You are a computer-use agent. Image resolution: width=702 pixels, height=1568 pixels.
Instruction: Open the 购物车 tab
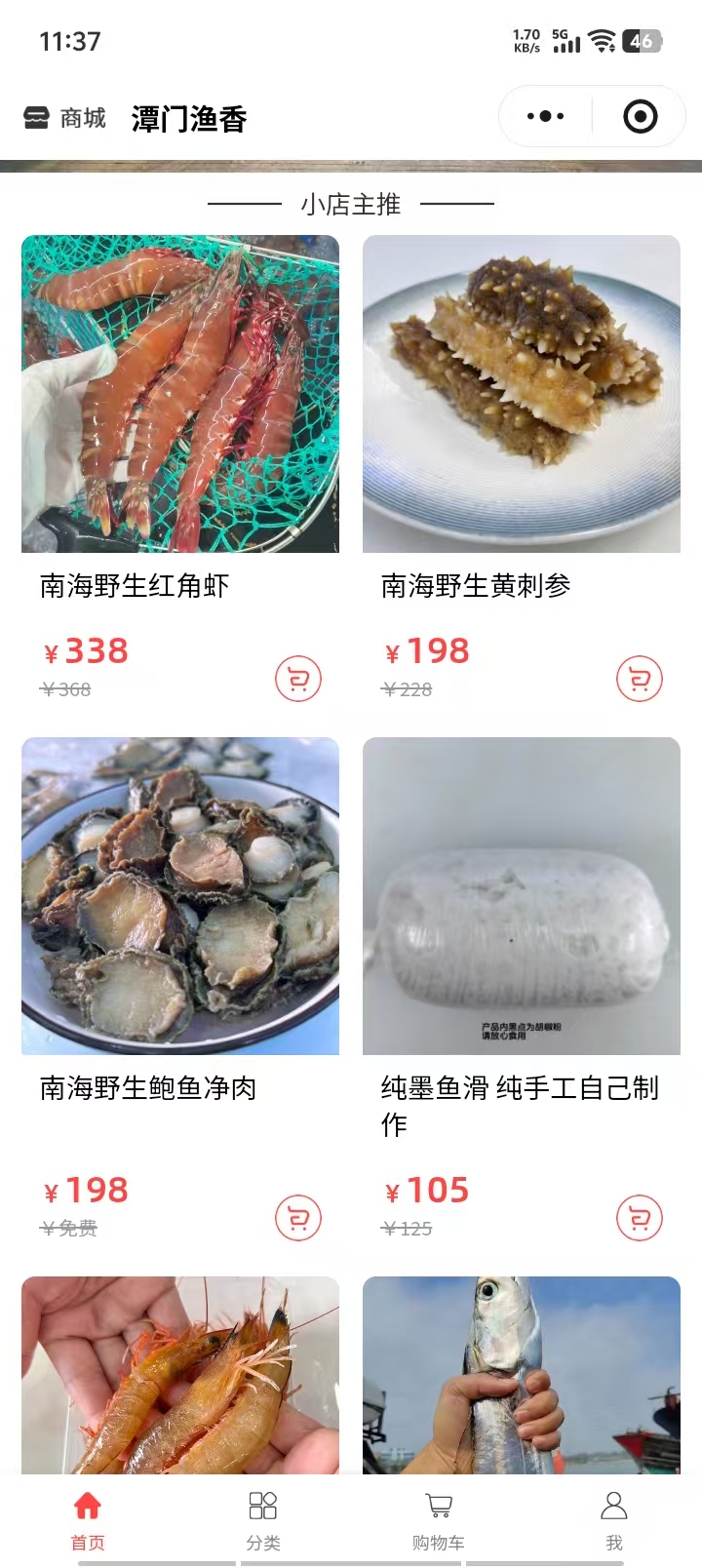click(x=439, y=1519)
